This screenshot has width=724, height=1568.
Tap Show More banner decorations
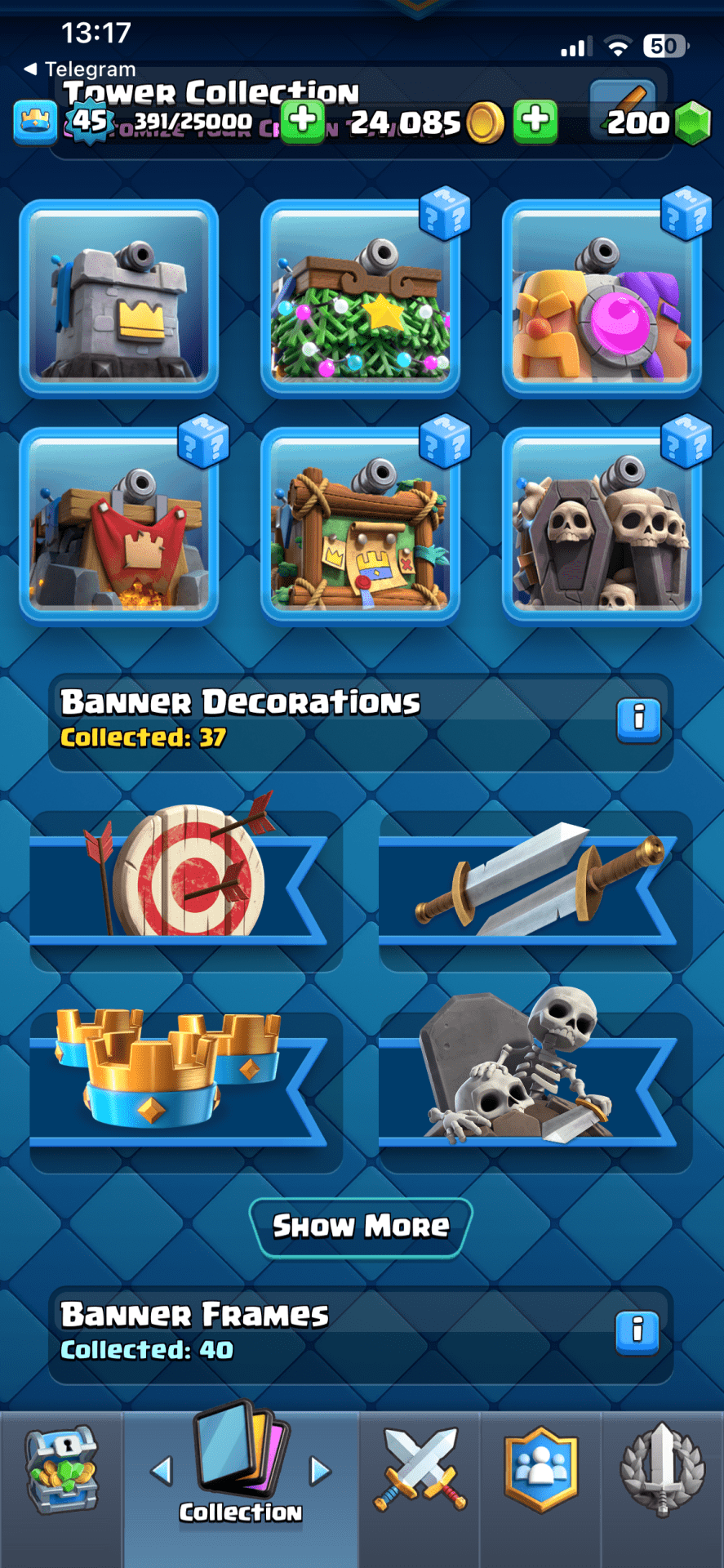point(361,1227)
